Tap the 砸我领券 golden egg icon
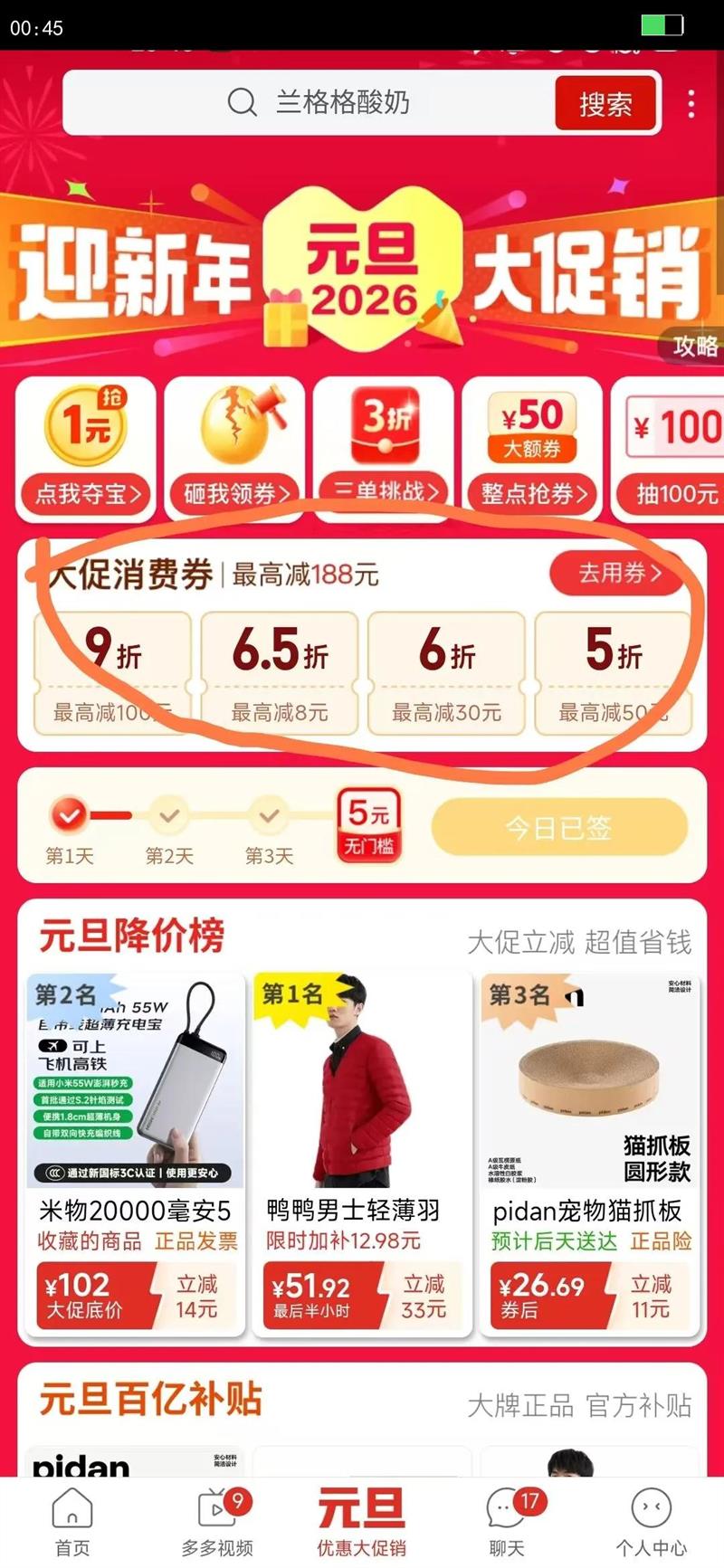This screenshot has height=1568, width=724. point(232,425)
